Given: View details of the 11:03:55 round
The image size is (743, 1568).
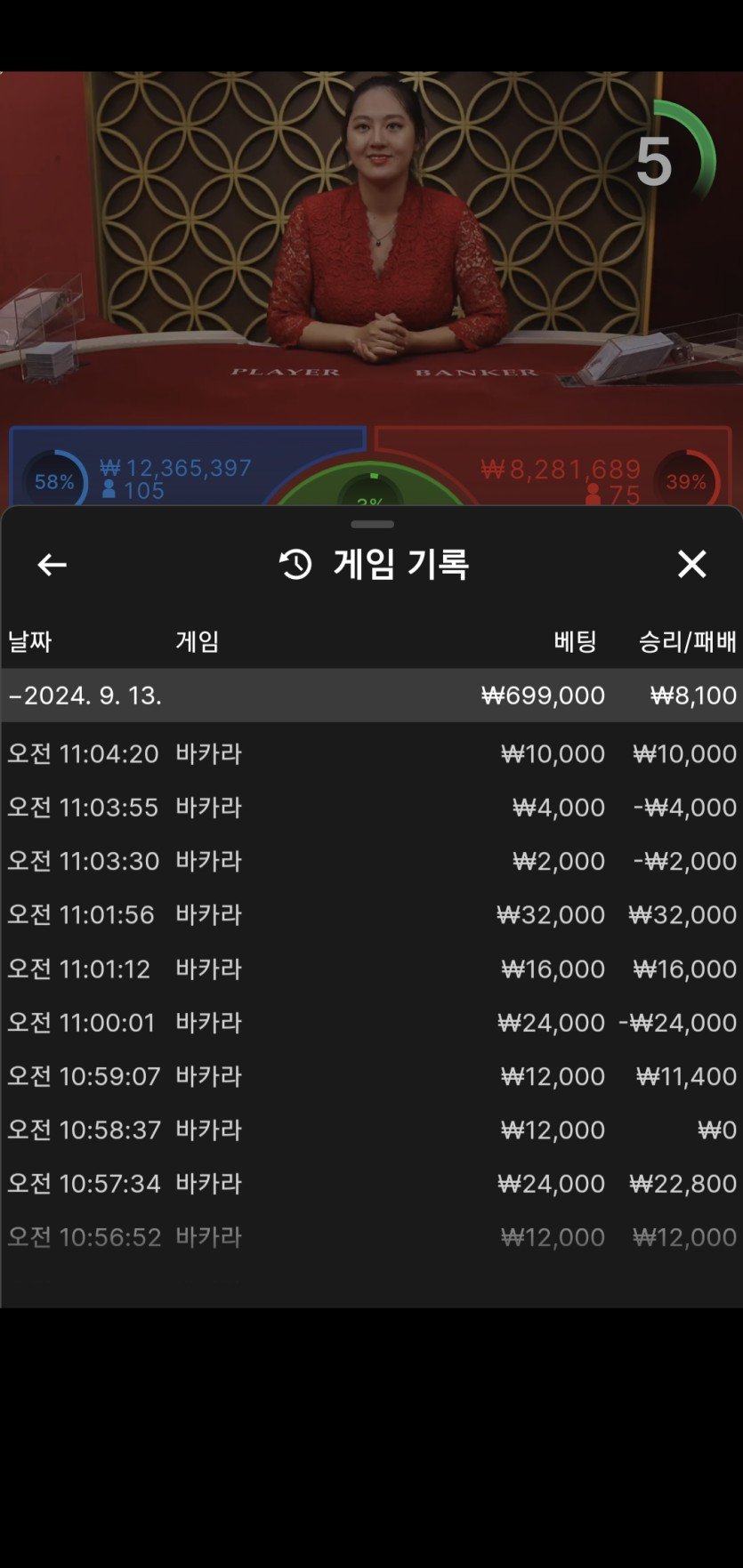Looking at the screenshot, I should (x=371, y=808).
